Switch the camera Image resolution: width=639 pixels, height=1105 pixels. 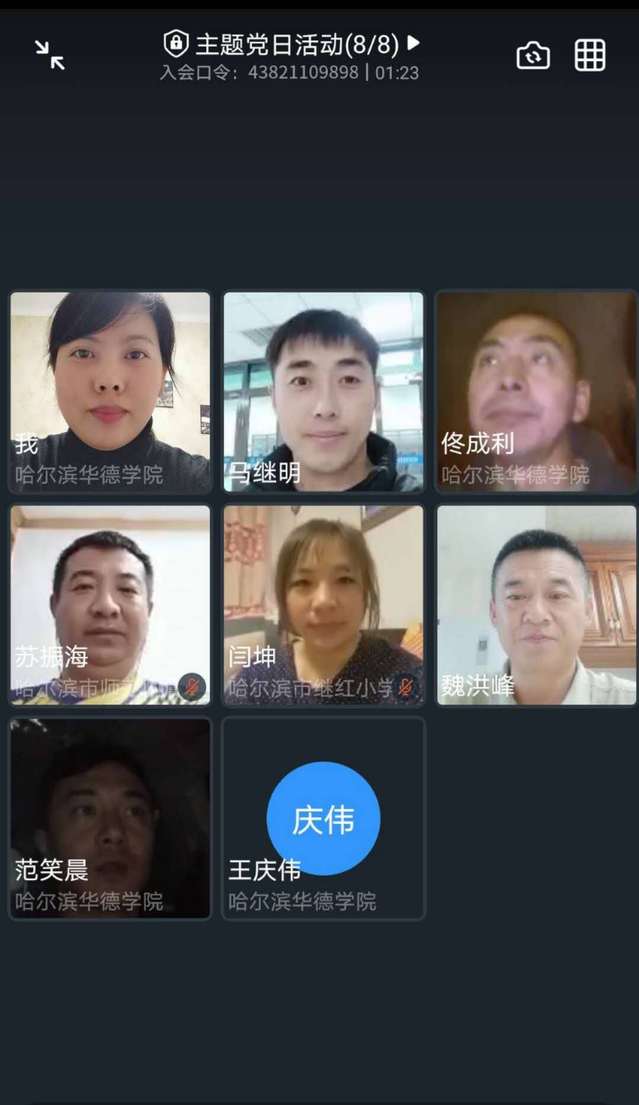[533, 55]
